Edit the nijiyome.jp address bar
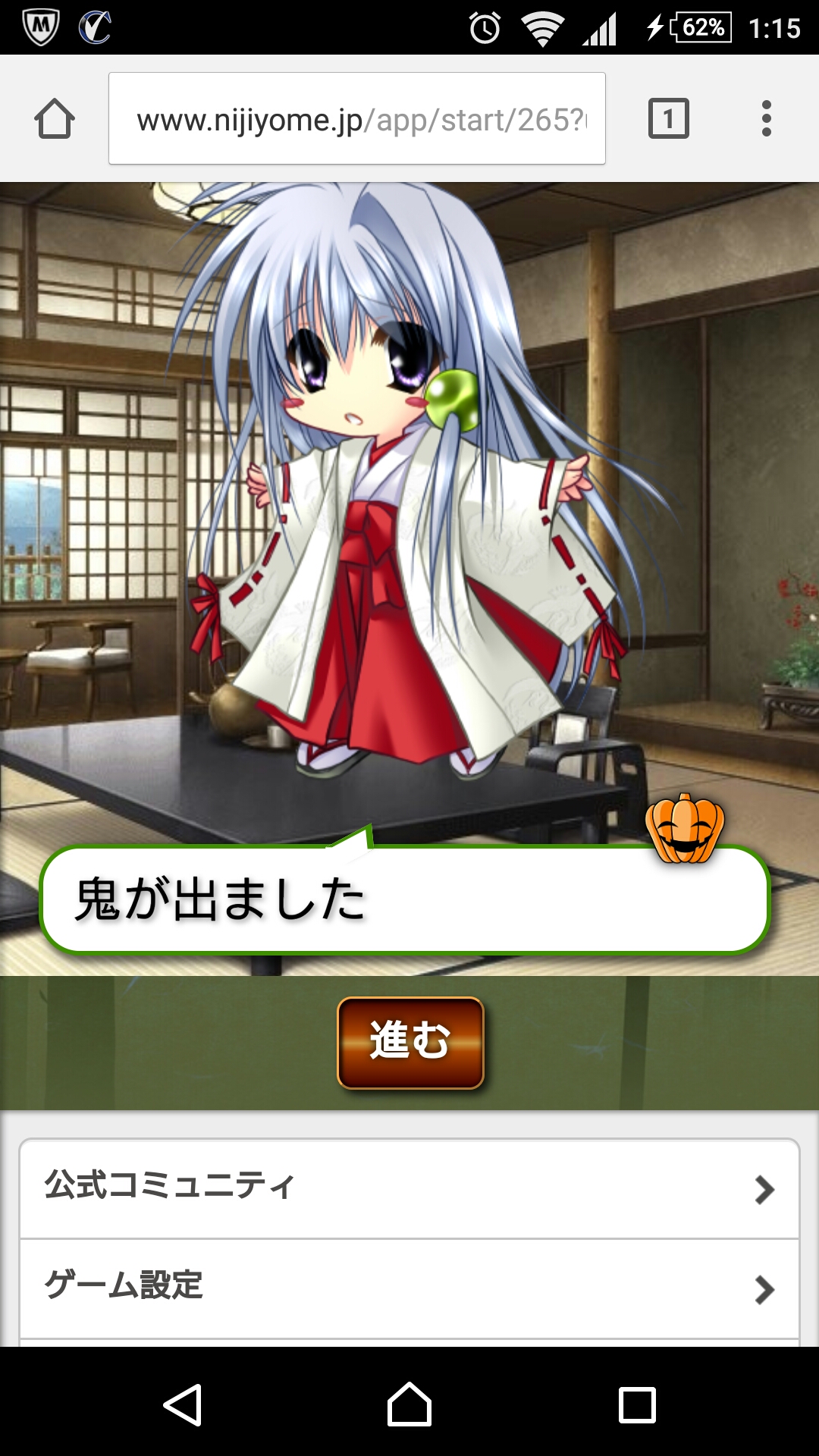This screenshot has height=1456, width=819. click(x=356, y=119)
